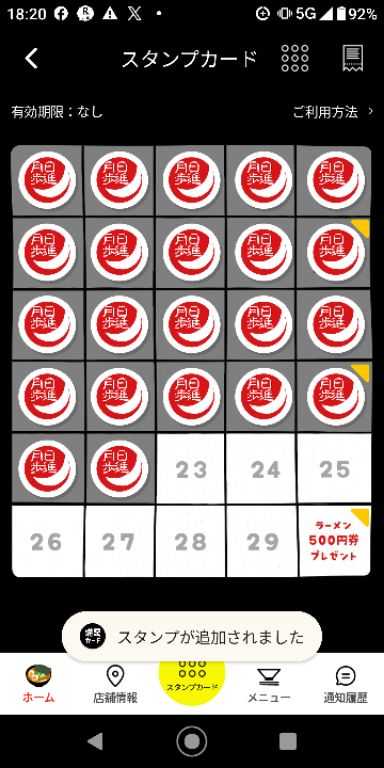Image resolution: width=384 pixels, height=768 pixels.
Task: Open ご利用方法 usage instructions
Action: [x=333, y=112]
